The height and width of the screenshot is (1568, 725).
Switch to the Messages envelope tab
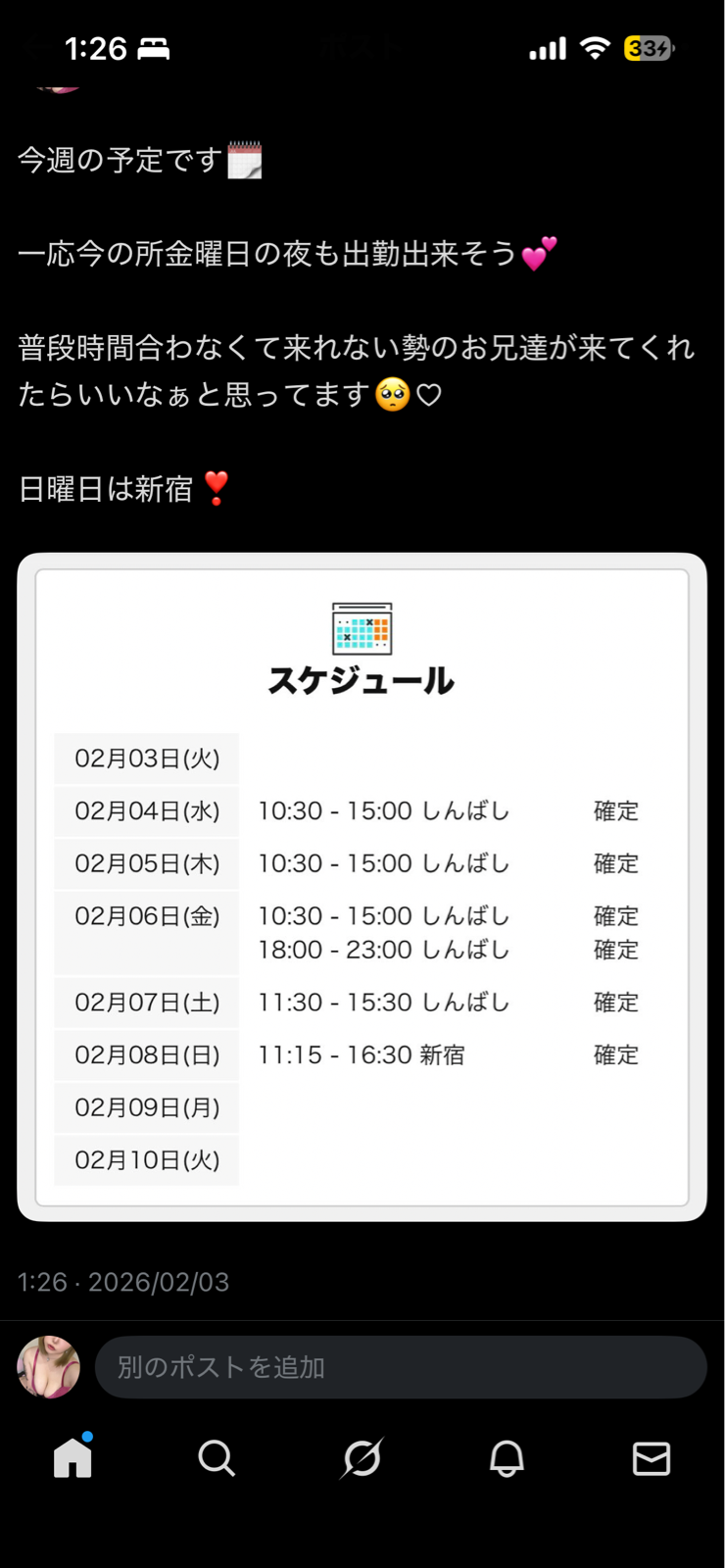[652, 1458]
